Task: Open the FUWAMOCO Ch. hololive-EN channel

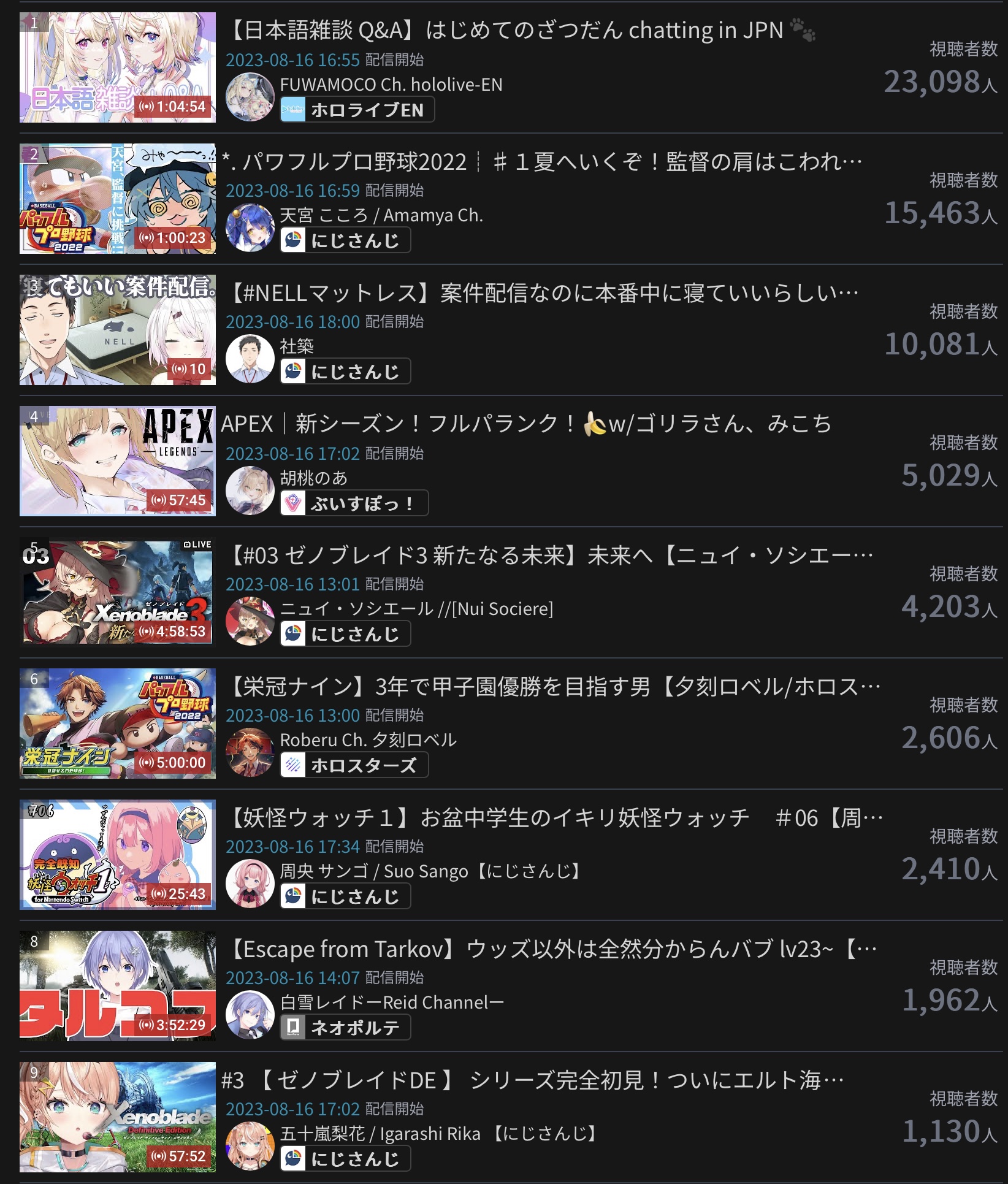Action: point(391,85)
